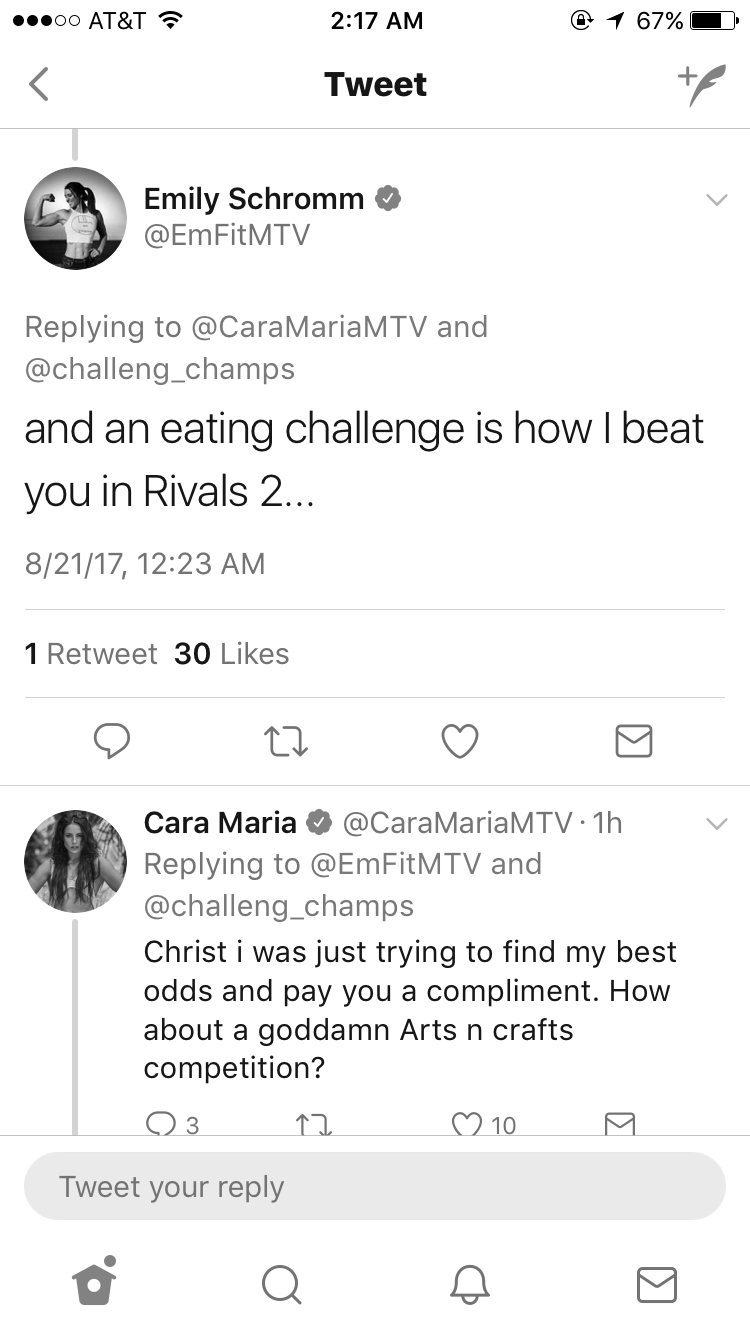Image resolution: width=750 pixels, height=1334 pixels.
Task: Open Cara Maria's profile picture
Action: pos(75,861)
